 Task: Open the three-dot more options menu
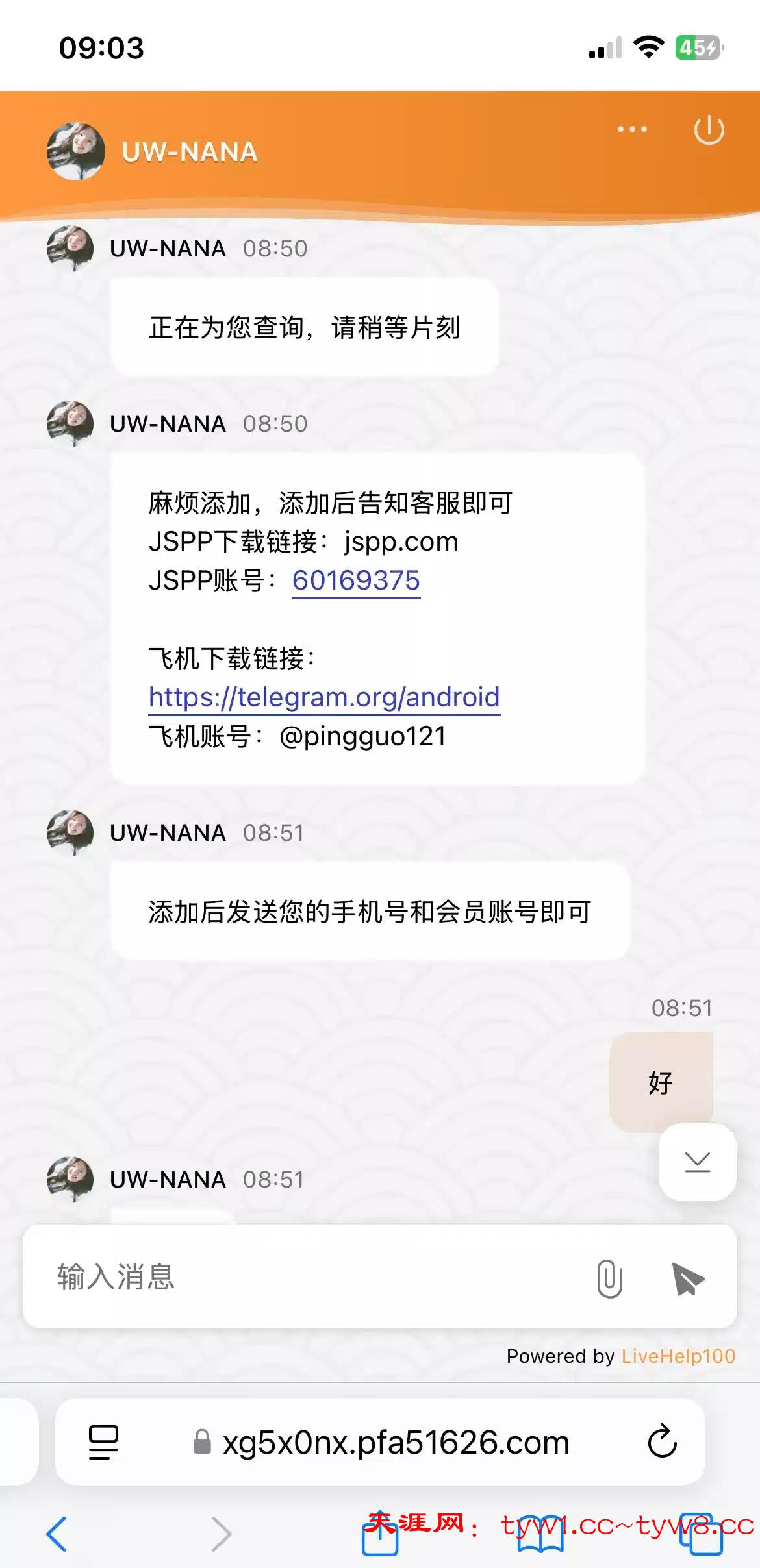click(x=632, y=129)
